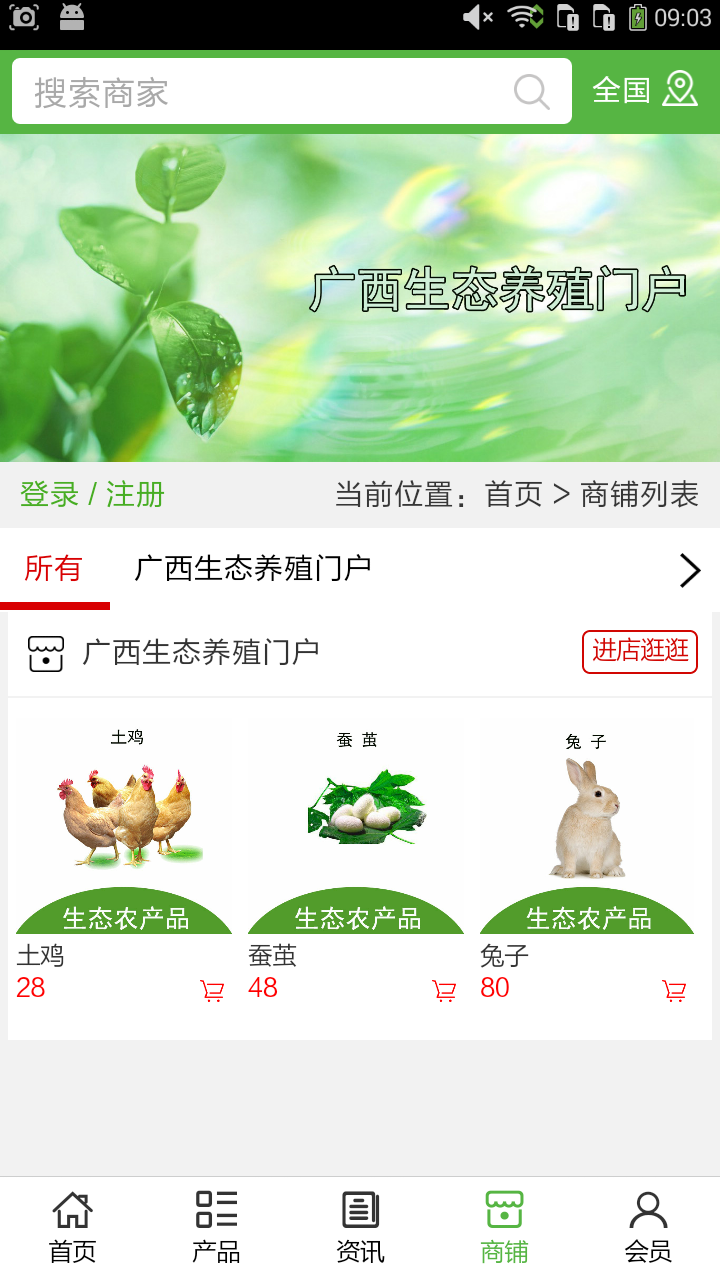The width and height of the screenshot is (720, 1280).
Task: Tap the 搜索商家 search field
Action: point(260,92)
